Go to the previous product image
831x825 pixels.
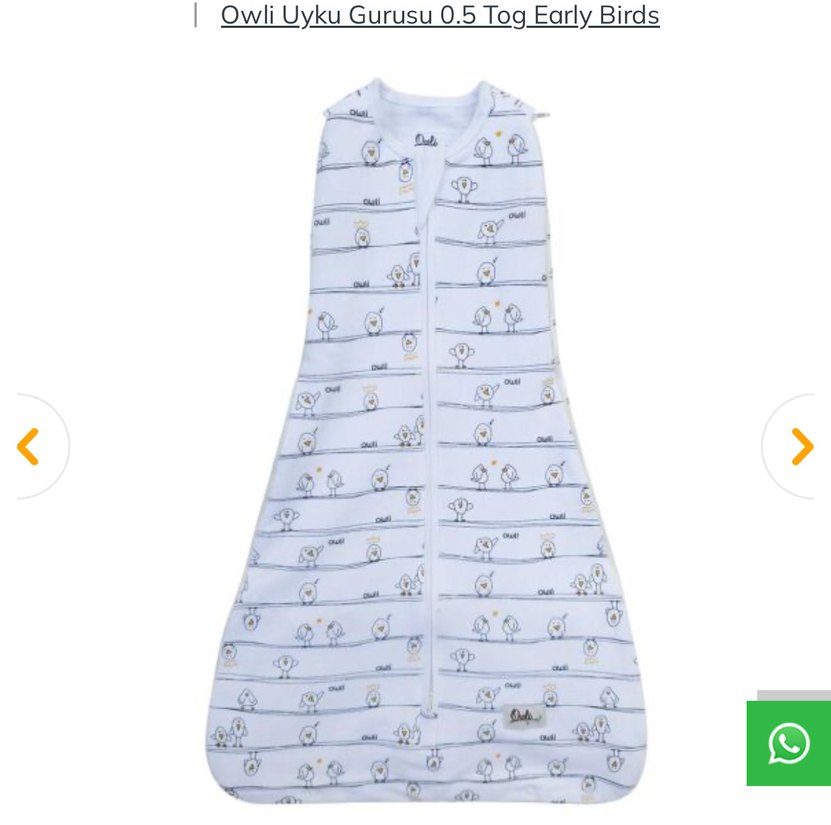[29, 446]
